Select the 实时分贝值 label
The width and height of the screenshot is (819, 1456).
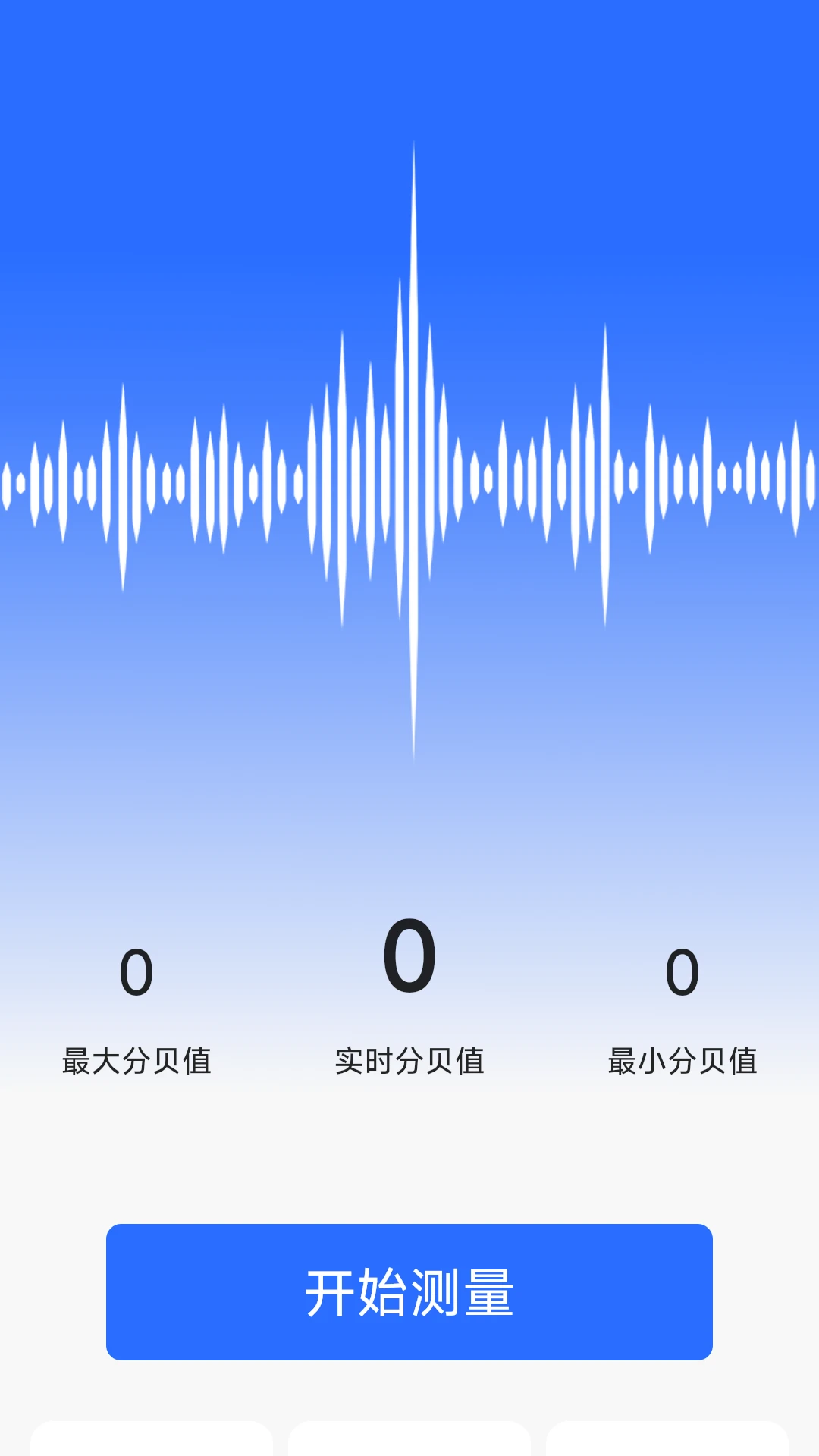click(409, 1061)
